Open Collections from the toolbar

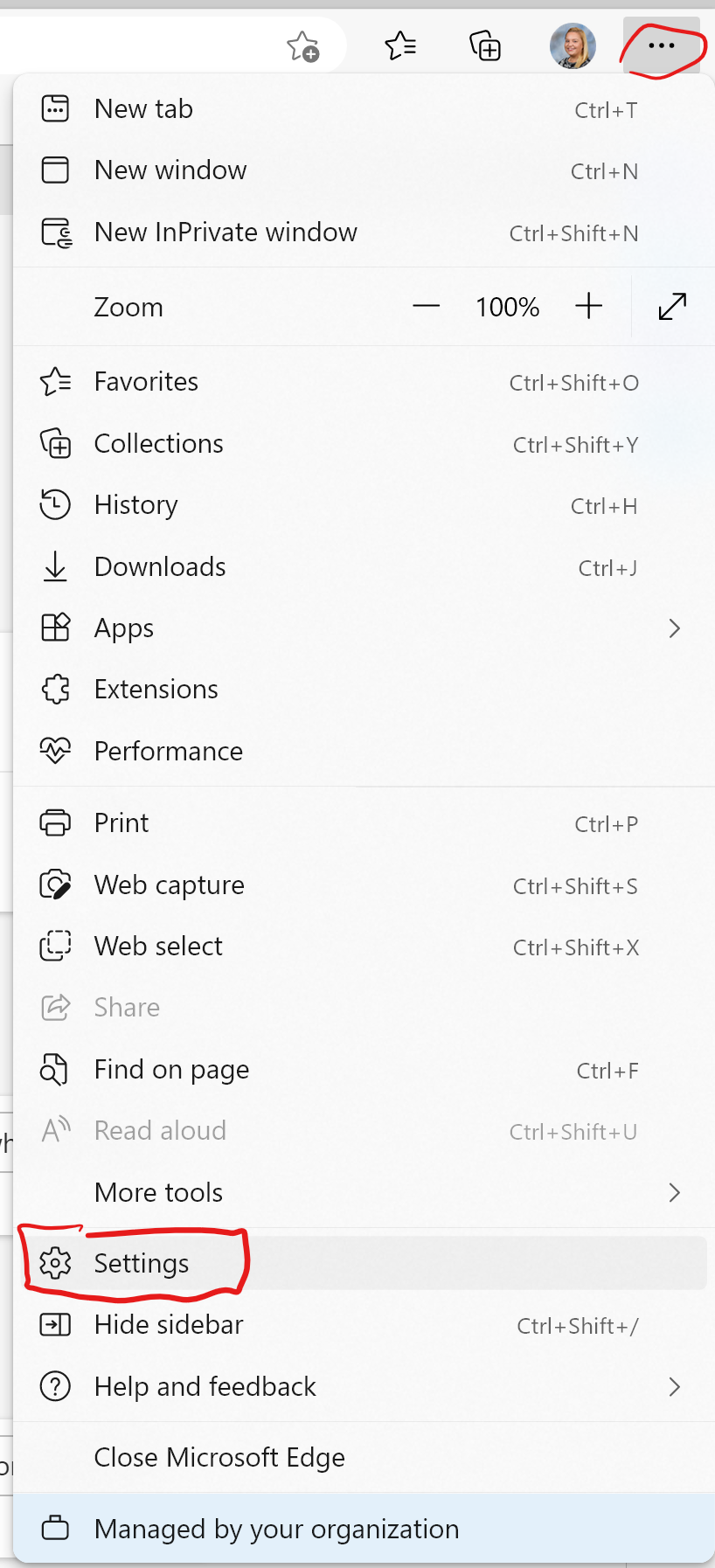(485, 46)
